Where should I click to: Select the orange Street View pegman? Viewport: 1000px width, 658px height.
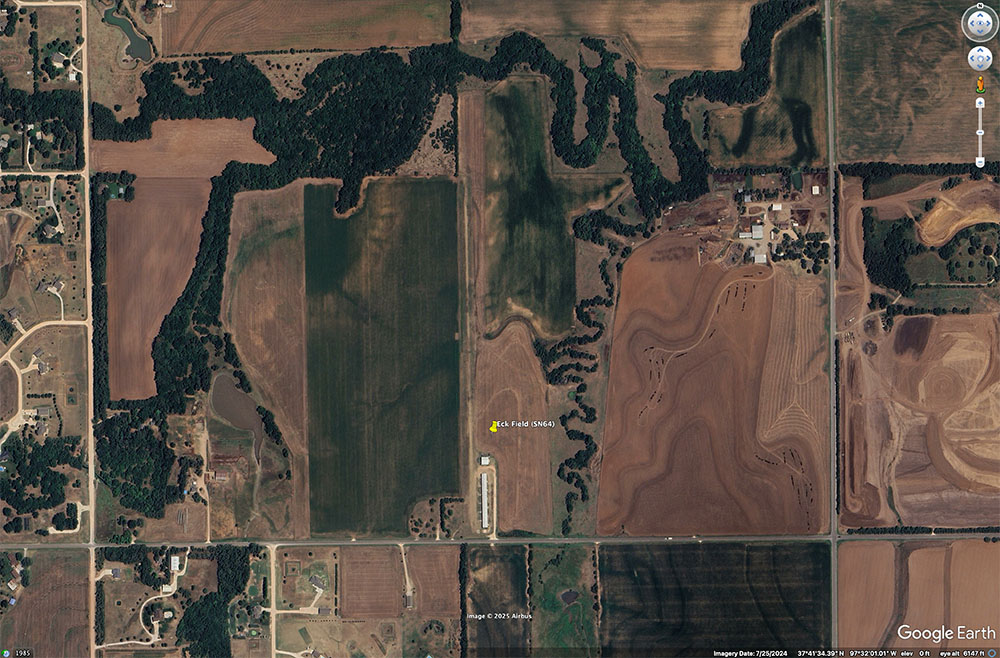coord(980,85)
